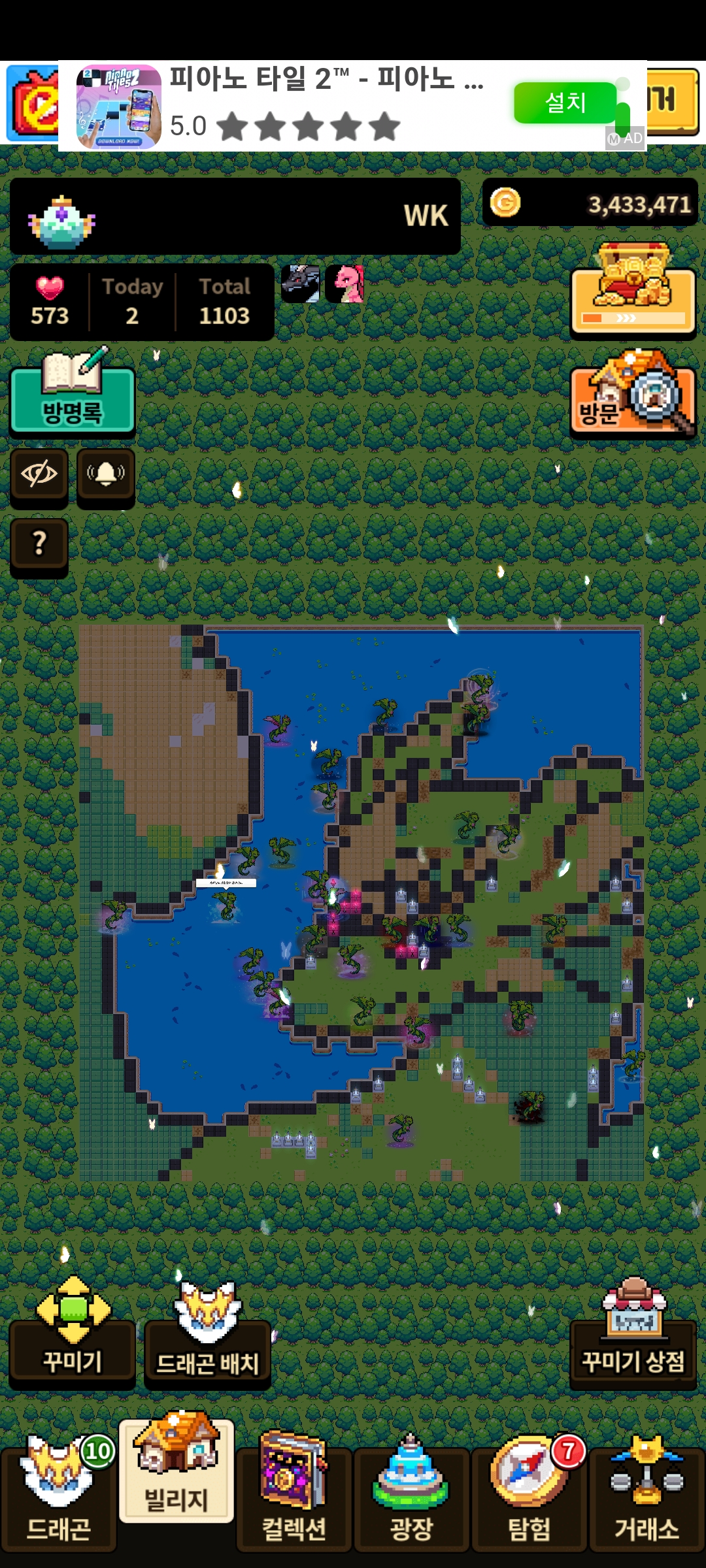Go to the 컬렉션 tab
The height and width of the screenshot is (1568, 706).
tap(294, 1497)
